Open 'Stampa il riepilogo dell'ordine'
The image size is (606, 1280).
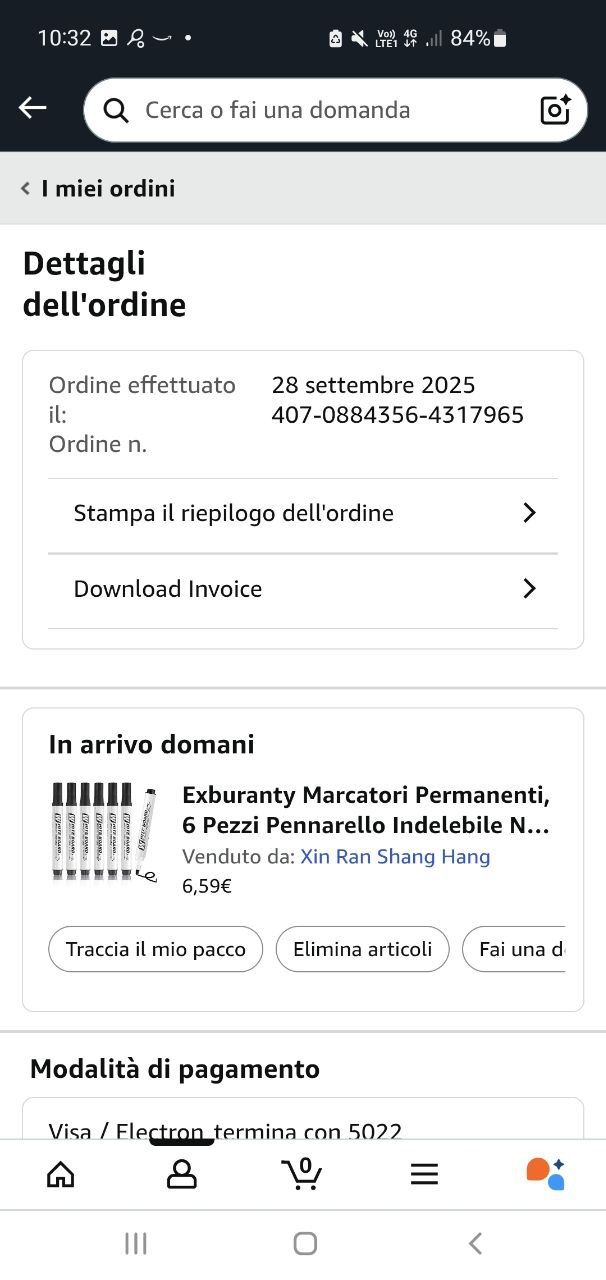point(303,514)
